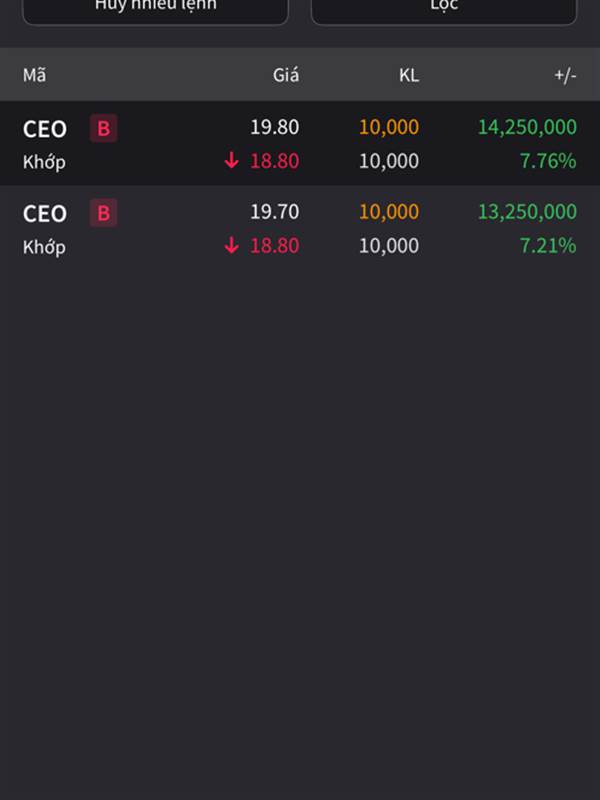Tap the Hủy nhiều lệnh button
This screenshot has width=600, height=800.
pos(155,8)
